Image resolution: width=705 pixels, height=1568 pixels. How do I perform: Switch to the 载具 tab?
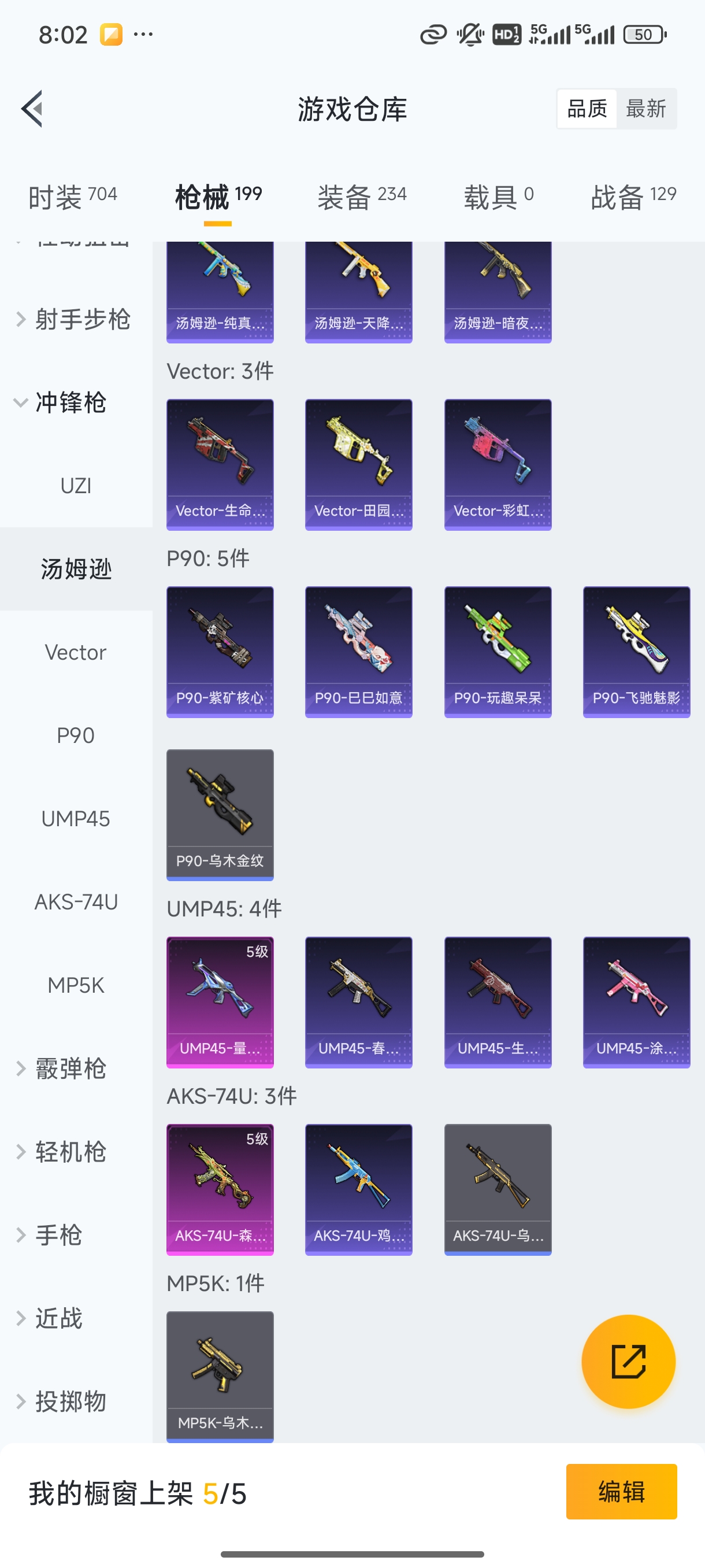498,197
